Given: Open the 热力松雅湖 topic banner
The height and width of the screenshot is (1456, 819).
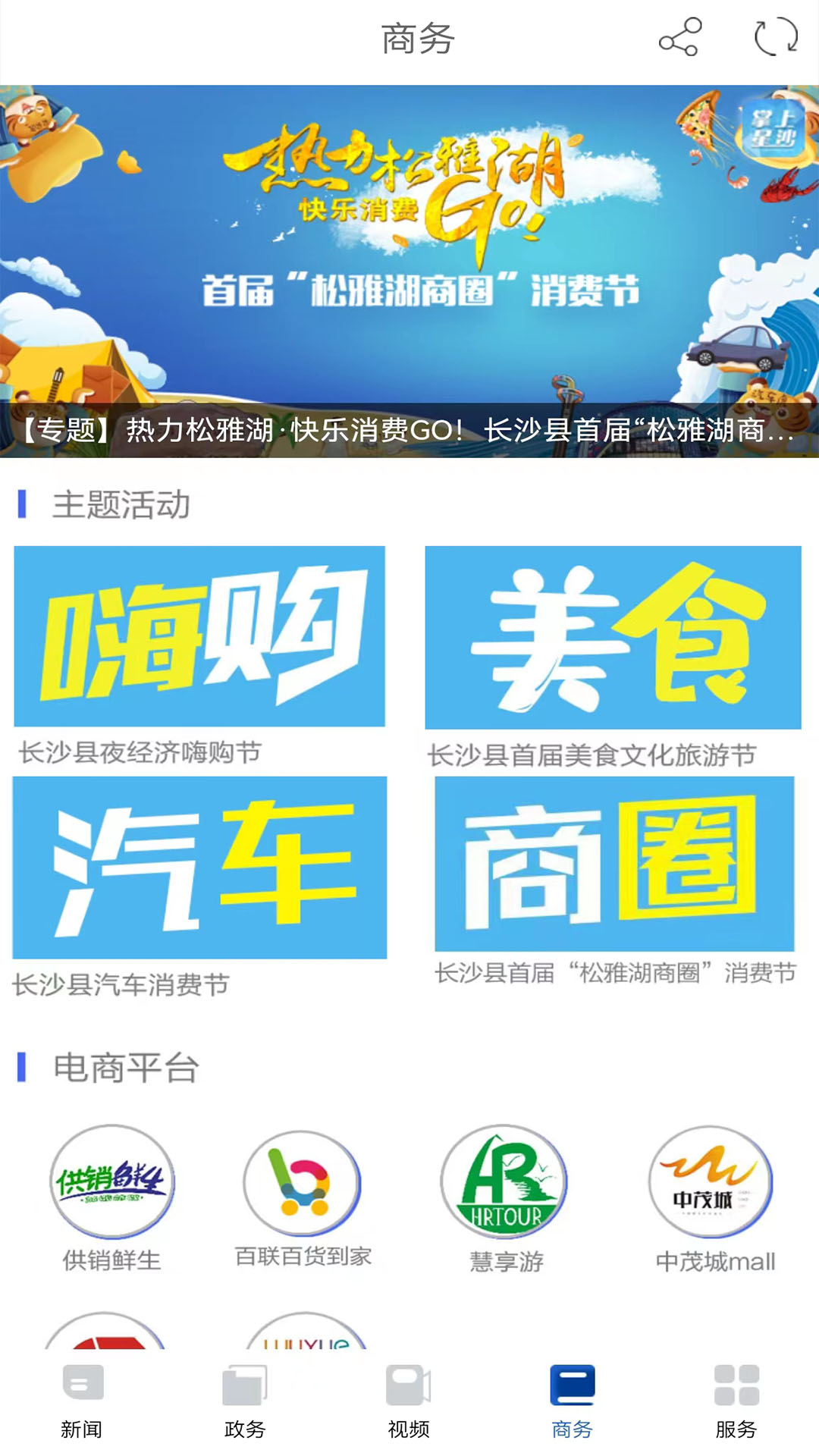Looking at the screenshot, I should pyautogui.click(x=409, y=271).
